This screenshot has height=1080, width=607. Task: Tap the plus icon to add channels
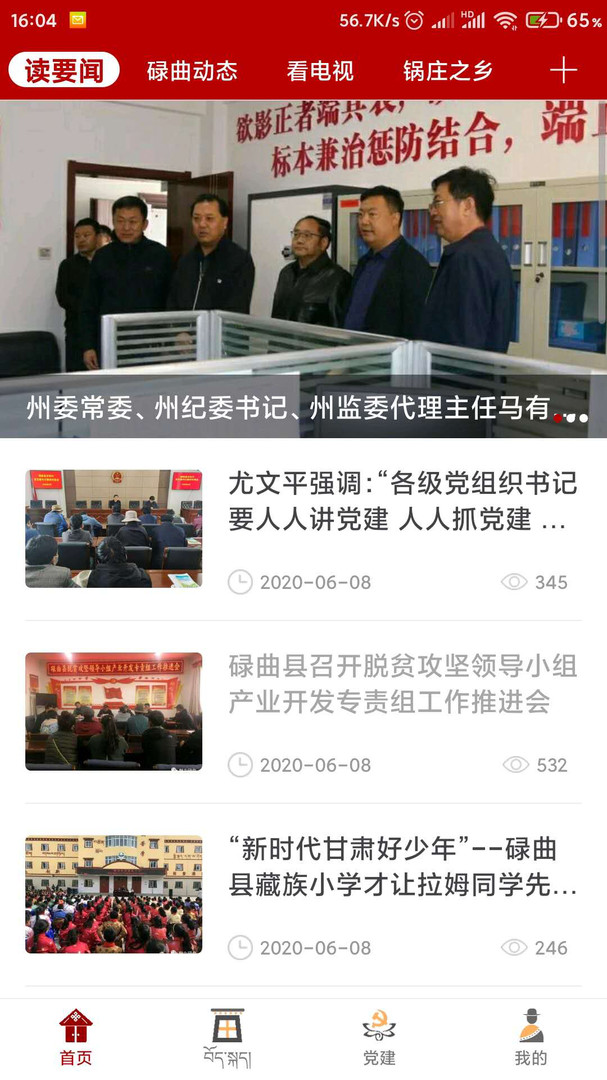(x=563, y=70)
